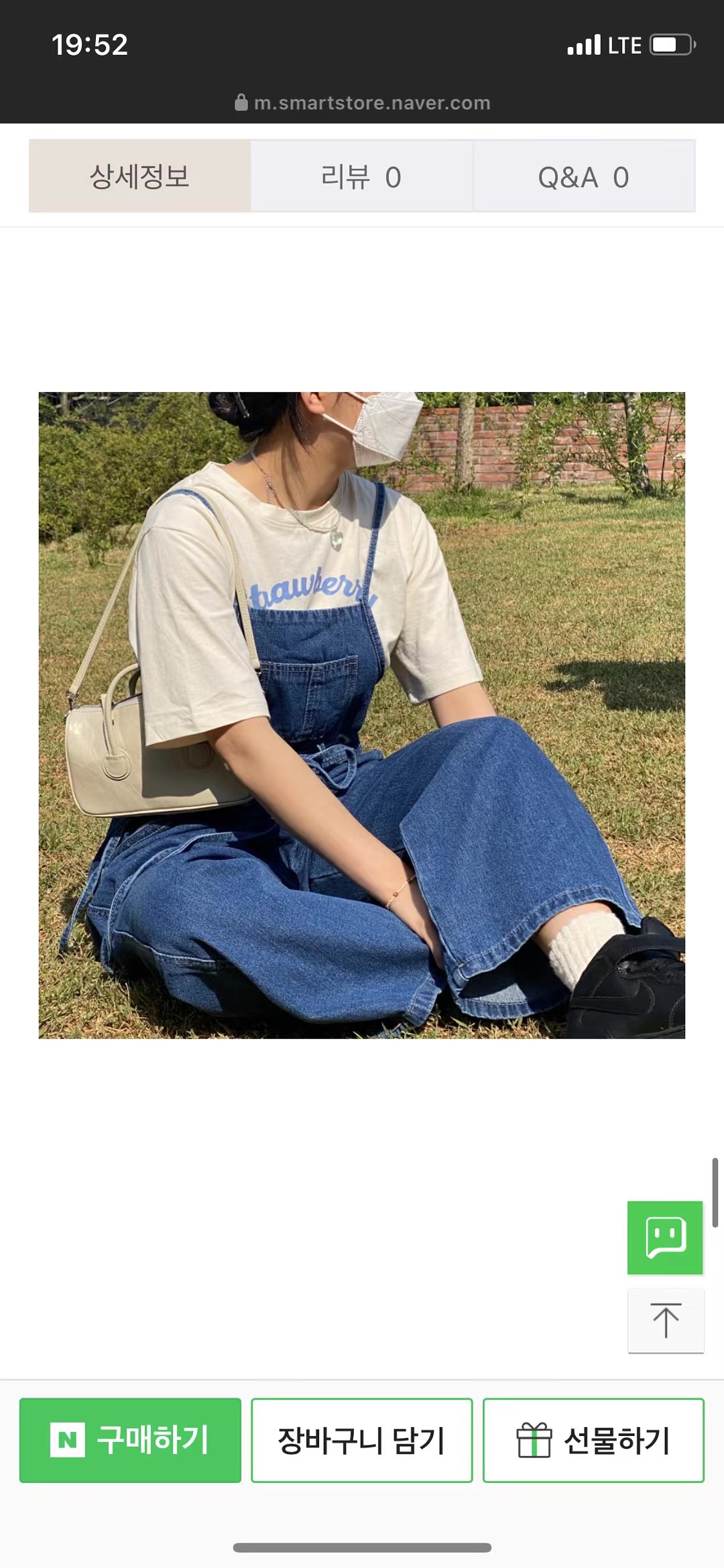Open the denim overalls product photo
This screenshot has width=724, height=1568.
pyautogui.click(x=362, y=715)
